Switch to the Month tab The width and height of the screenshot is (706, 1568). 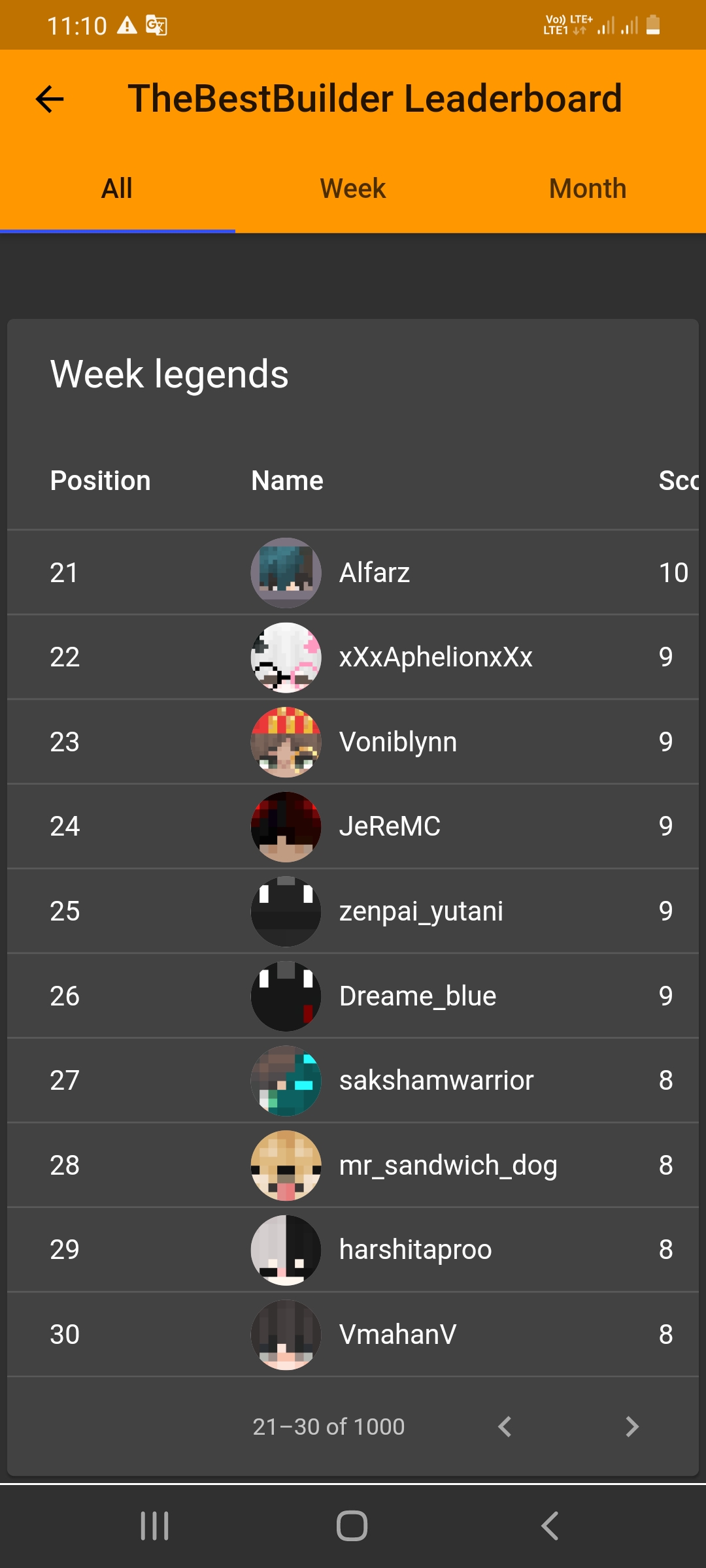pos(588,189)
